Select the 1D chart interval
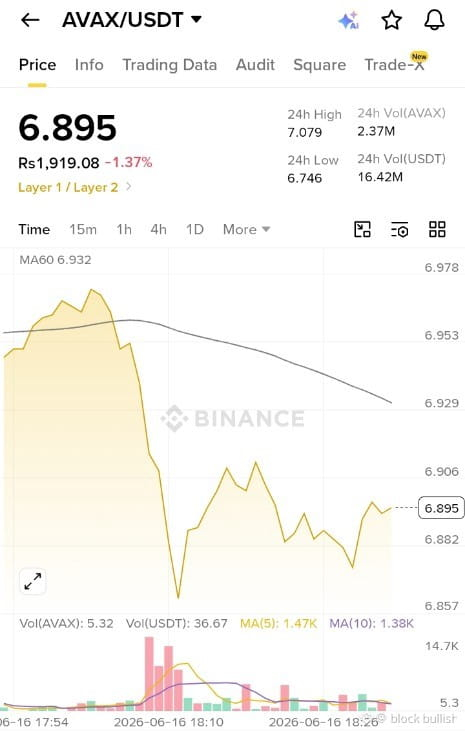 point(194,229)
